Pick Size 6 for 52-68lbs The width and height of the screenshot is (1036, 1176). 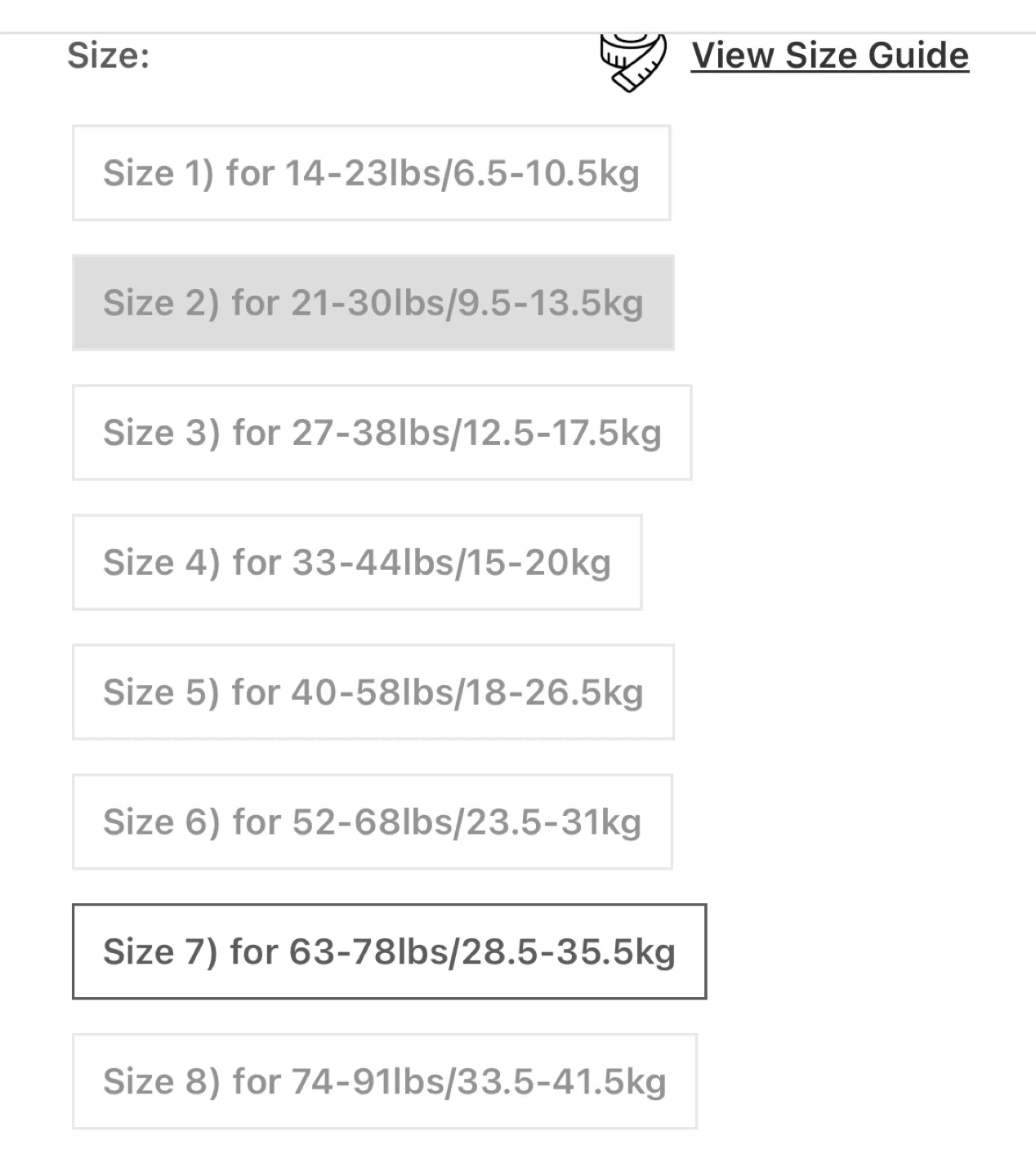coord(372,822)
